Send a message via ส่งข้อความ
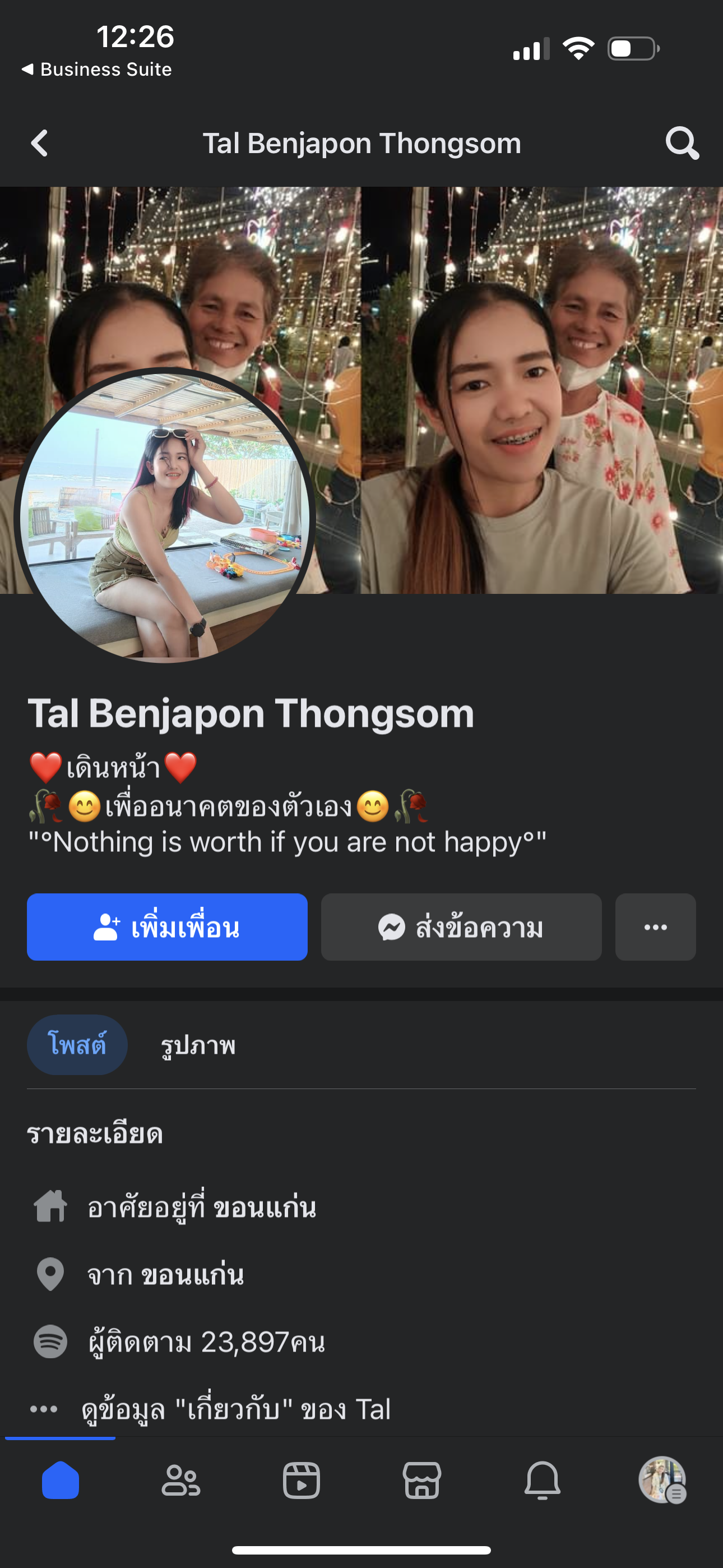 click(461, 927)
